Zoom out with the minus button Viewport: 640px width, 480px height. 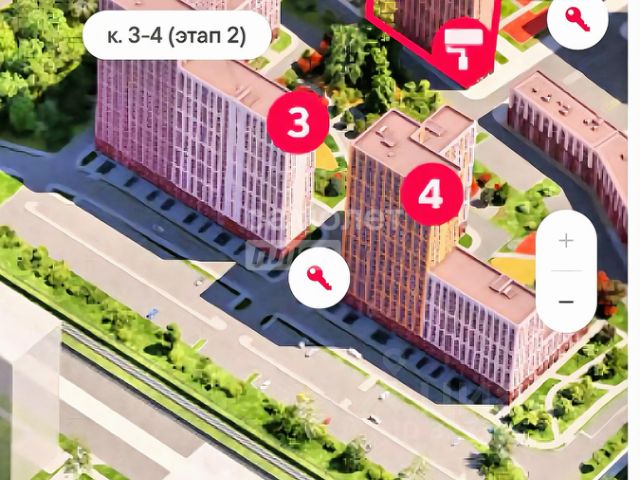pos(566,301)
